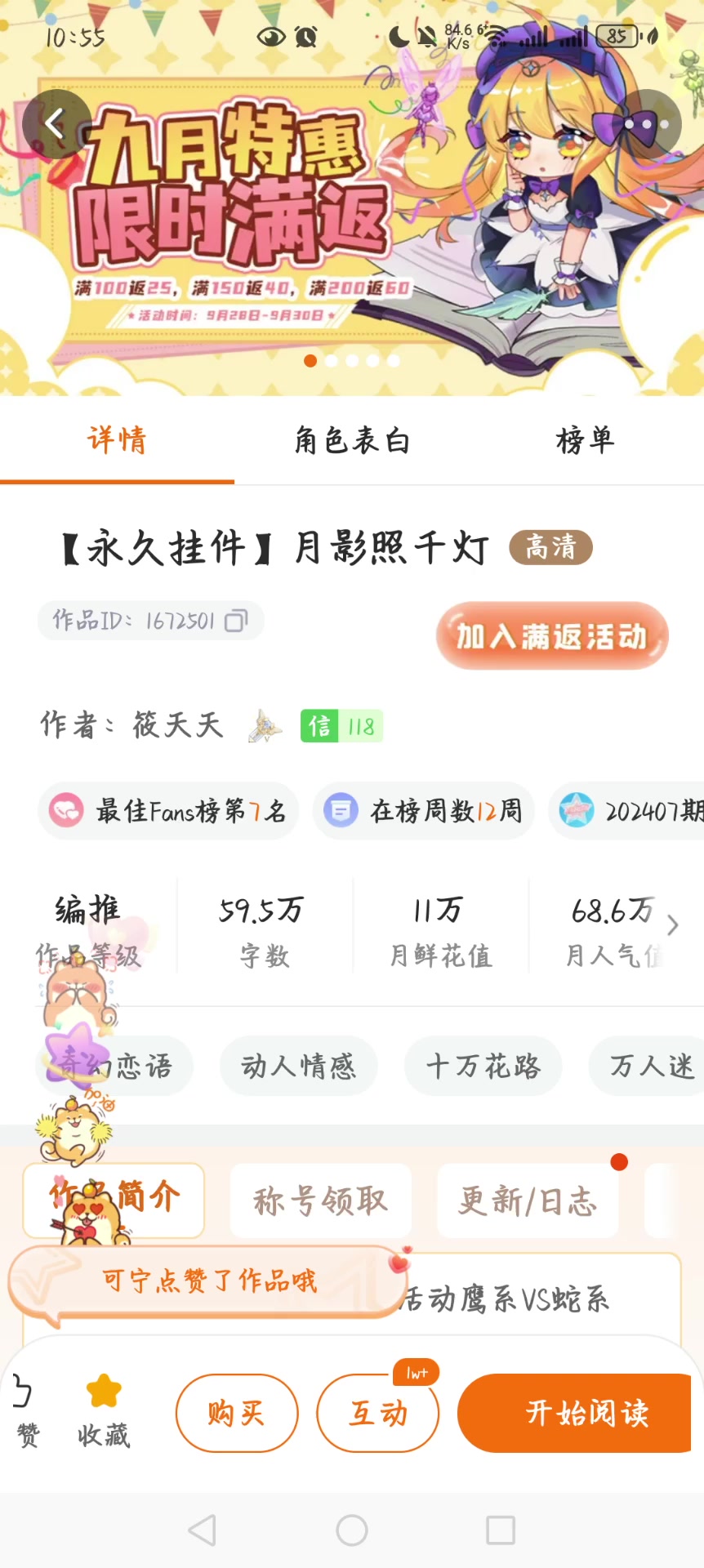Switch to the 榜单 tab

coord(585,441)
